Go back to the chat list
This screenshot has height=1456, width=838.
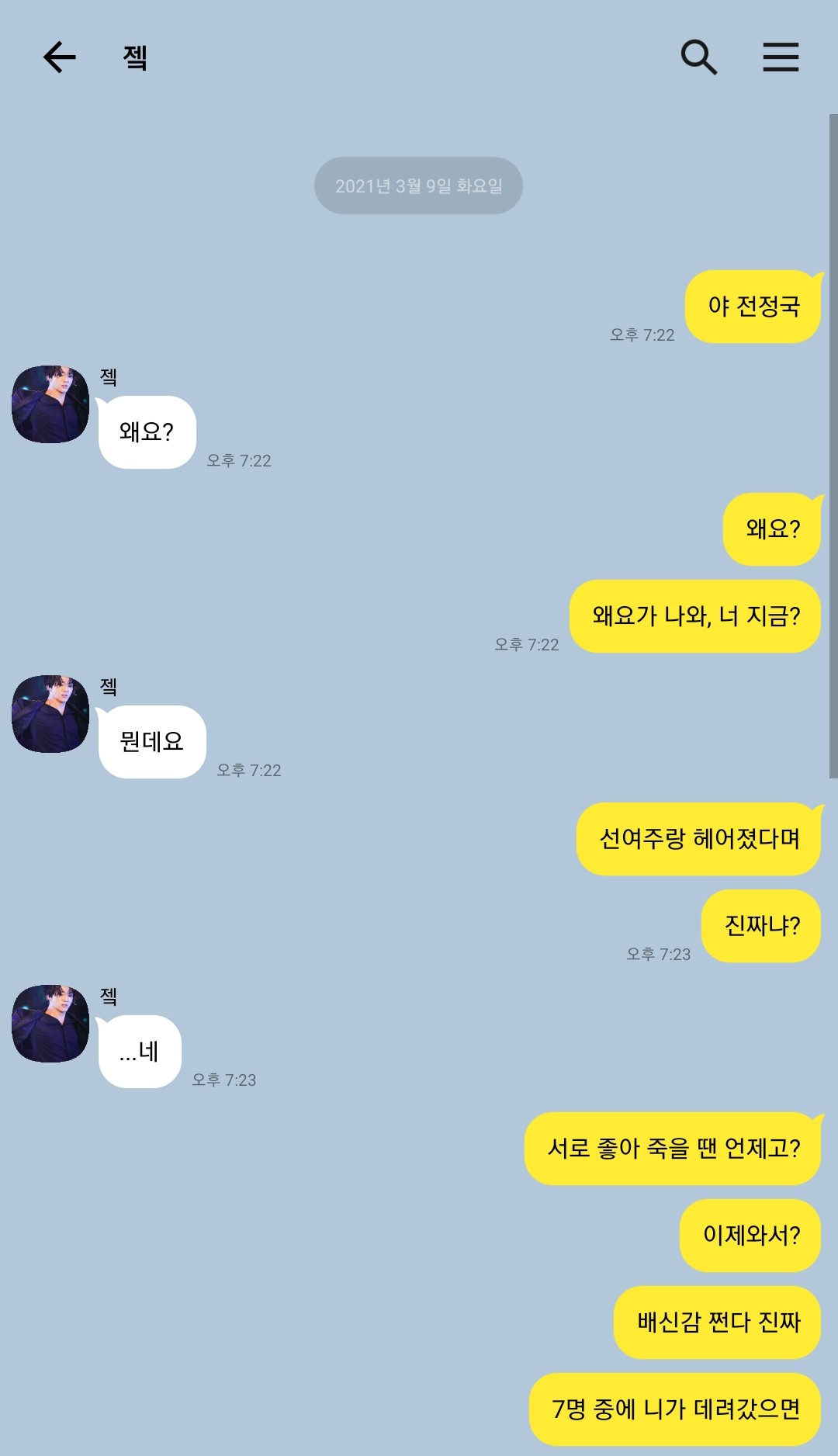click(x=59, y=57)
